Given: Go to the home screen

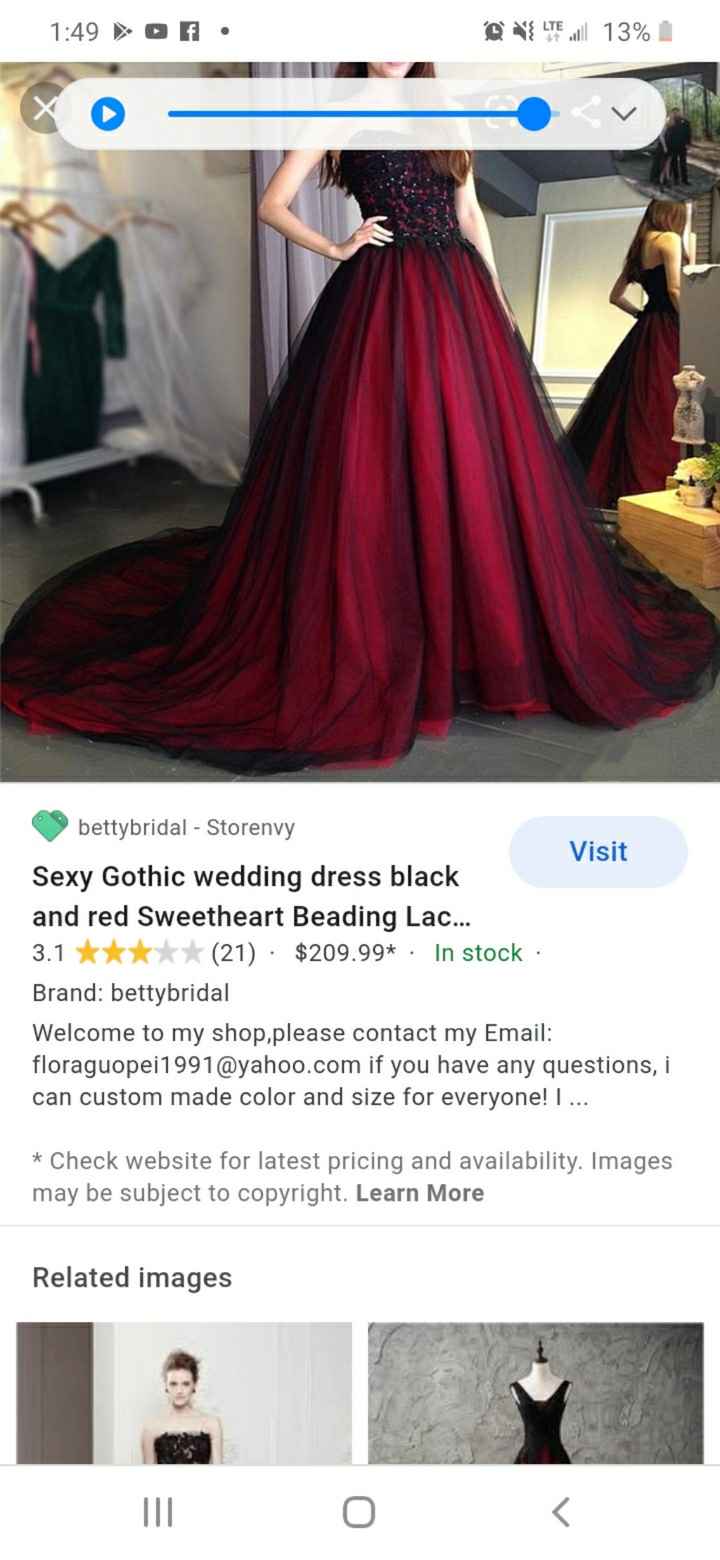Looking at the screenshot, I should [x=357, y=1512].
